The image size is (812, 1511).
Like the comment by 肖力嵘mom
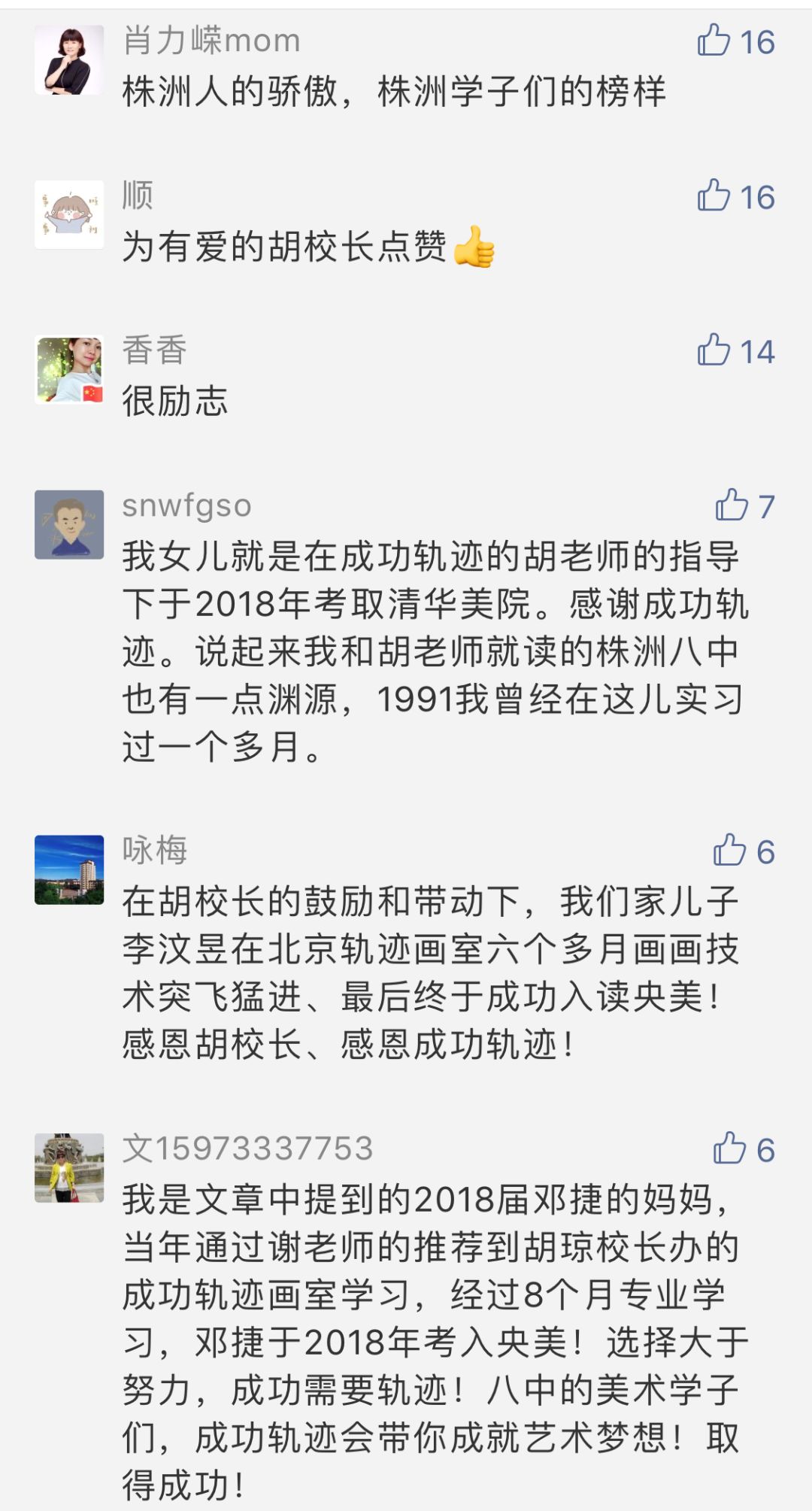[714, 41]
